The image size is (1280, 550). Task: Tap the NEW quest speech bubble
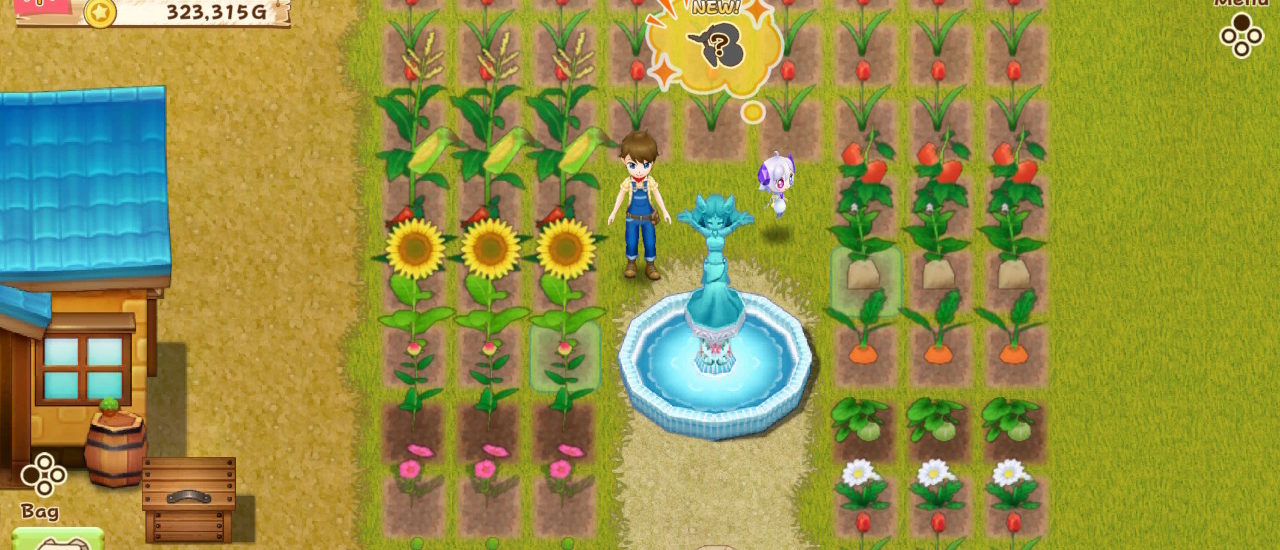click(715, 45)
